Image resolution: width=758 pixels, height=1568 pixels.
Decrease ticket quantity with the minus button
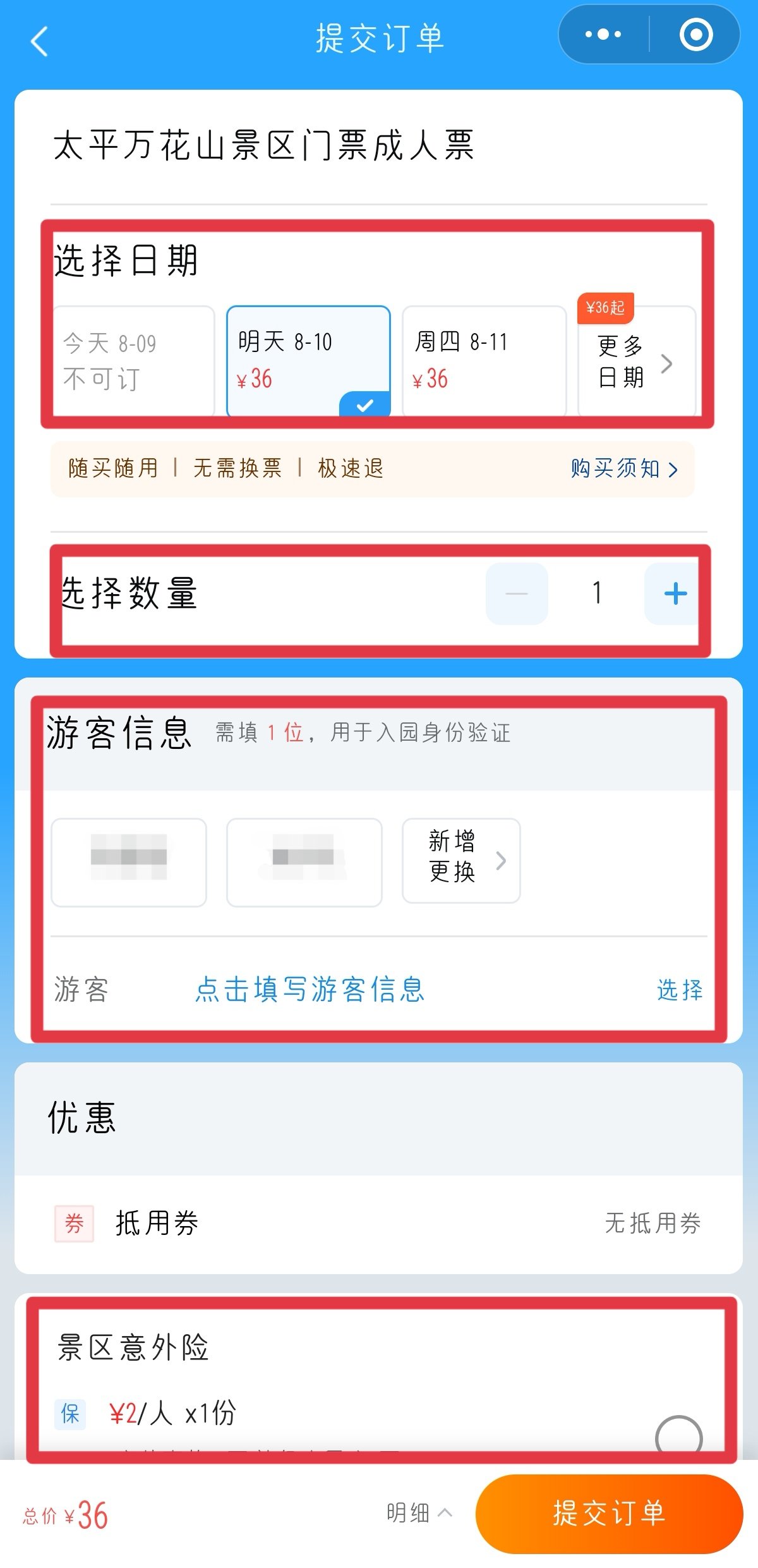tap(517, 593)
